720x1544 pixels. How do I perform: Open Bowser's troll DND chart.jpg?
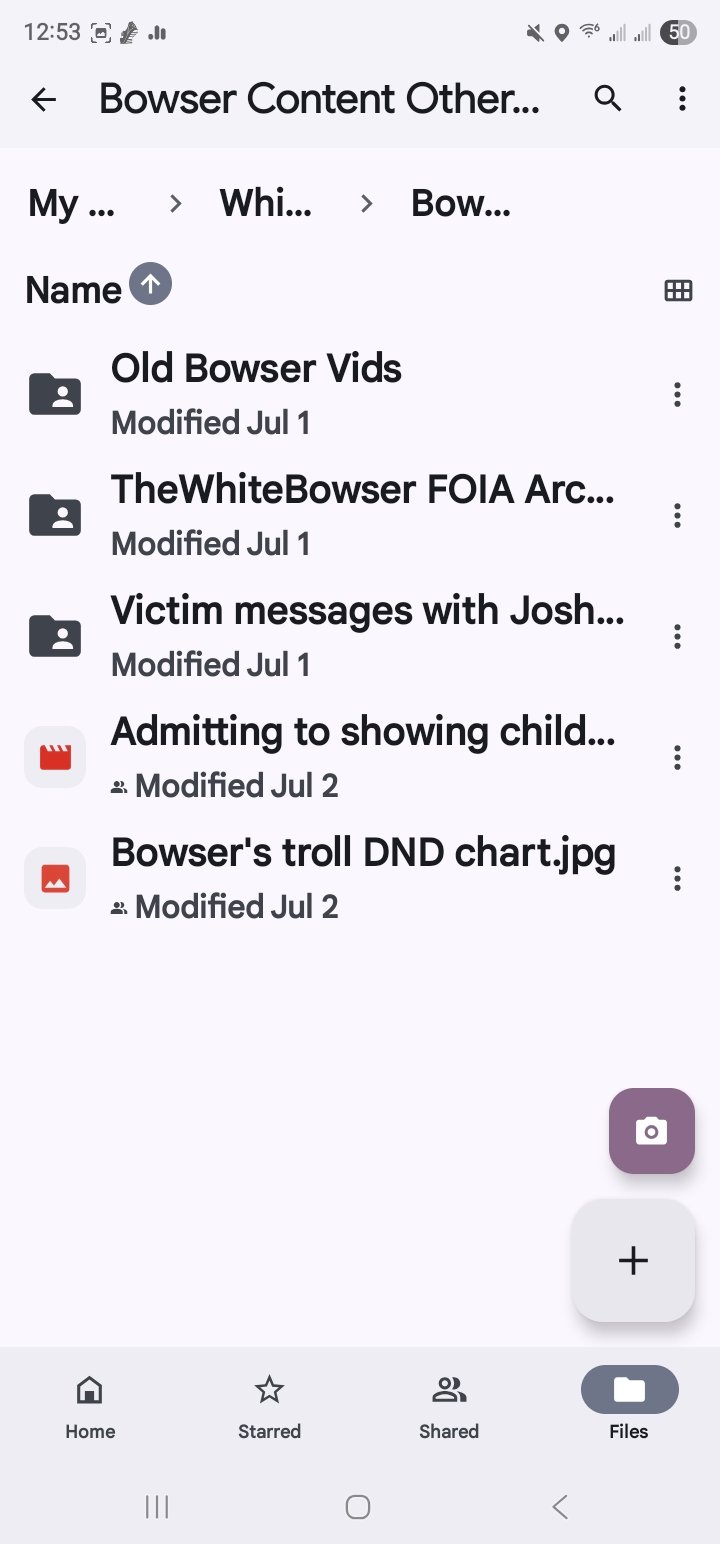(330, 878)
